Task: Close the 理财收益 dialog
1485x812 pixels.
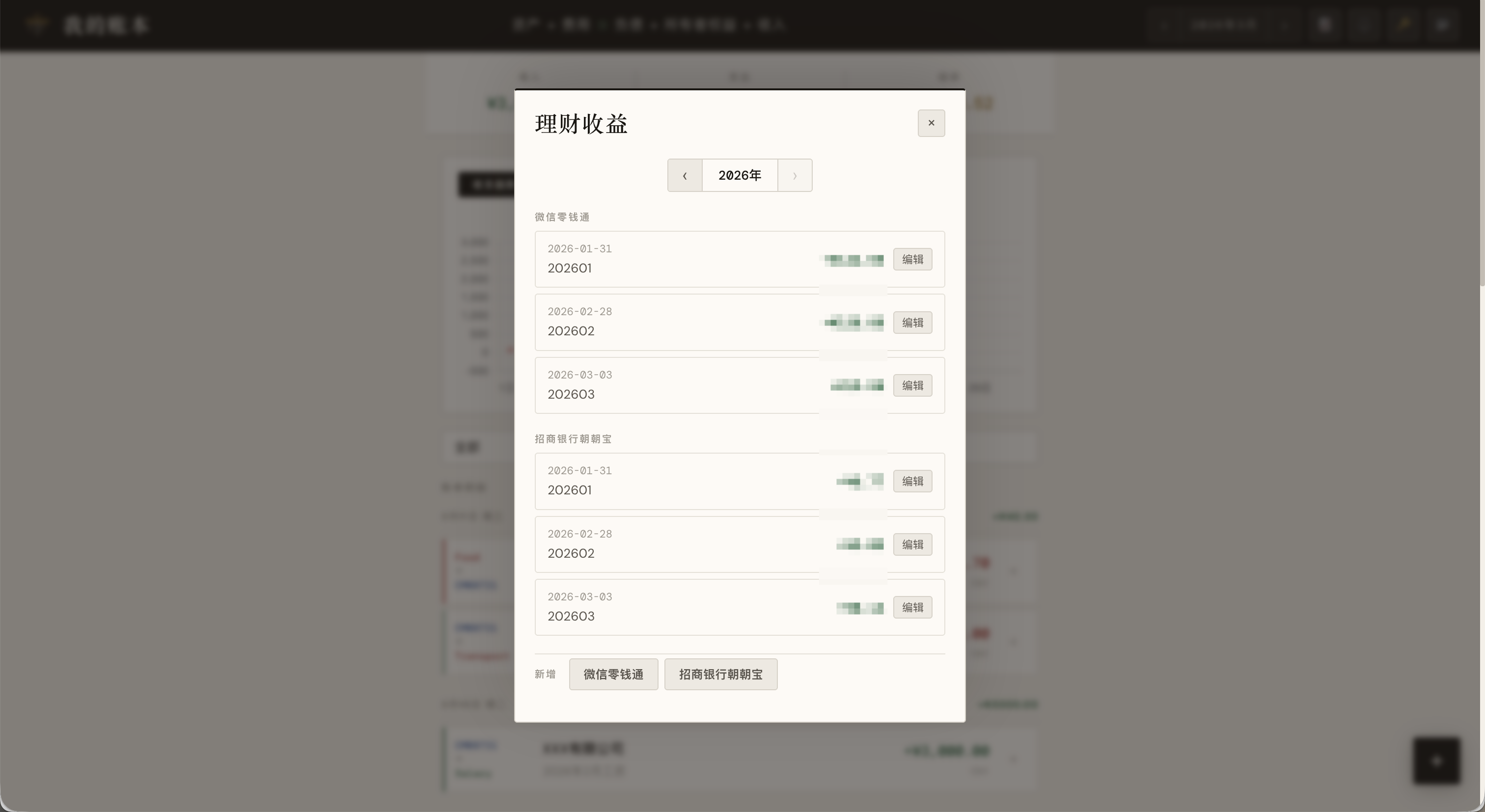Action: click(931, 123)
